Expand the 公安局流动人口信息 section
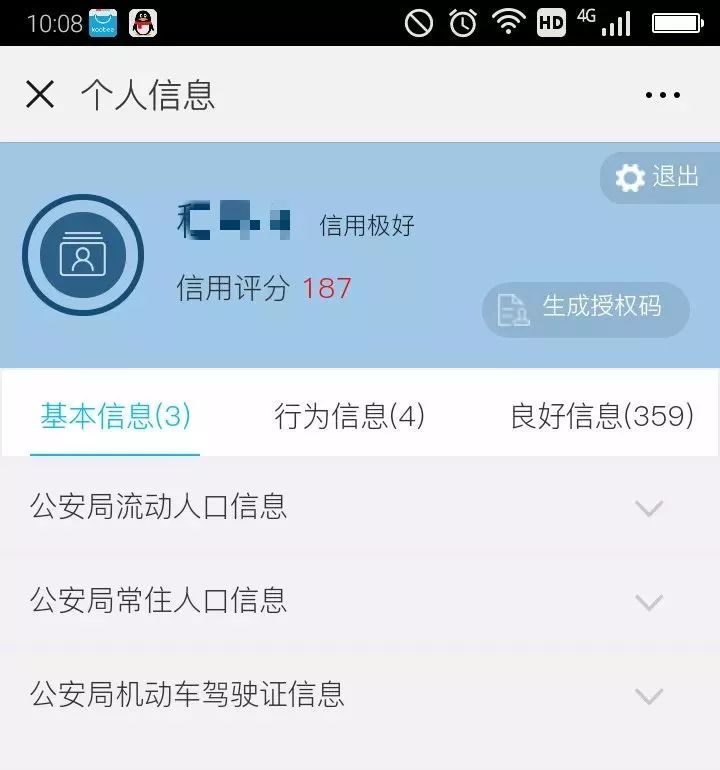The image size is (720, 770). pos(360,508)
